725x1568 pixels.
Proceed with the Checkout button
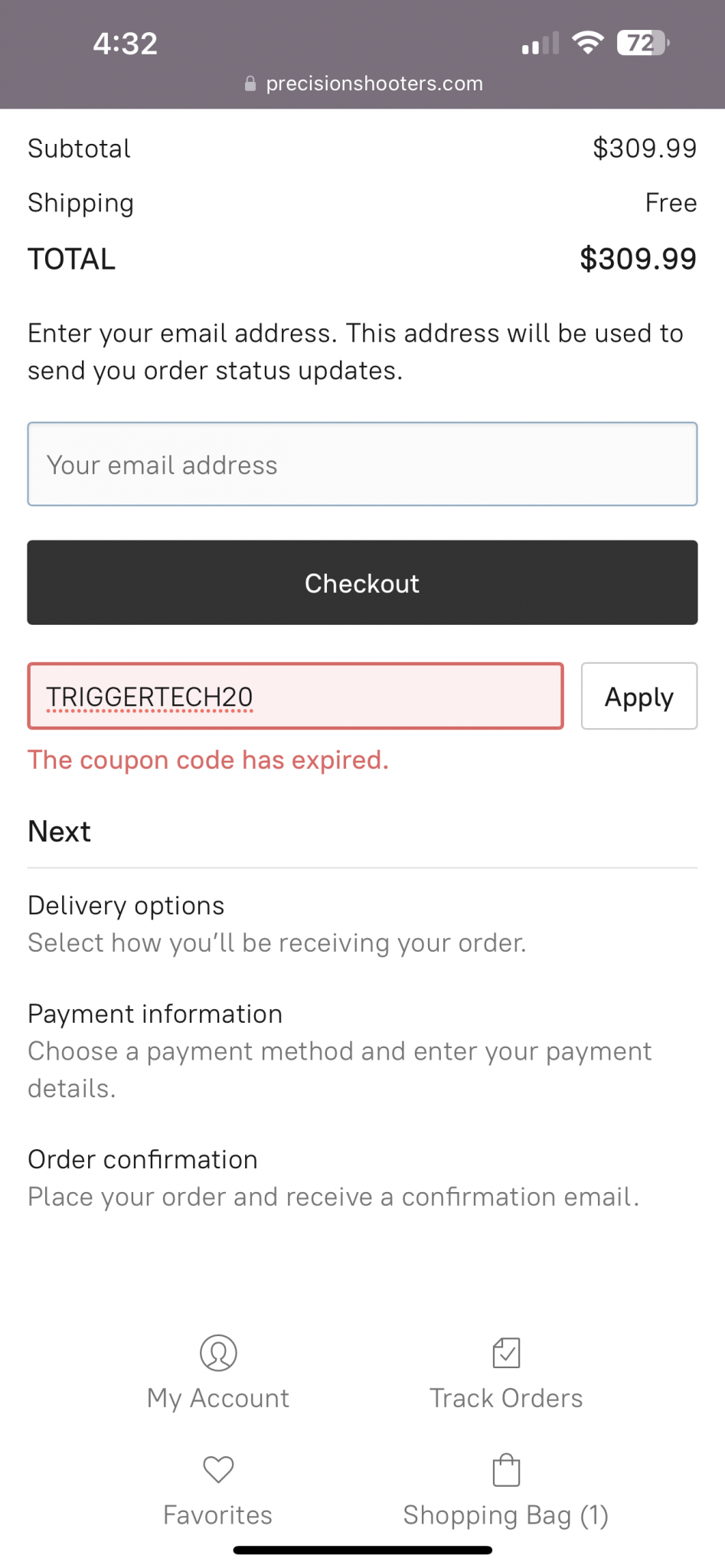(x=362, y=583)
